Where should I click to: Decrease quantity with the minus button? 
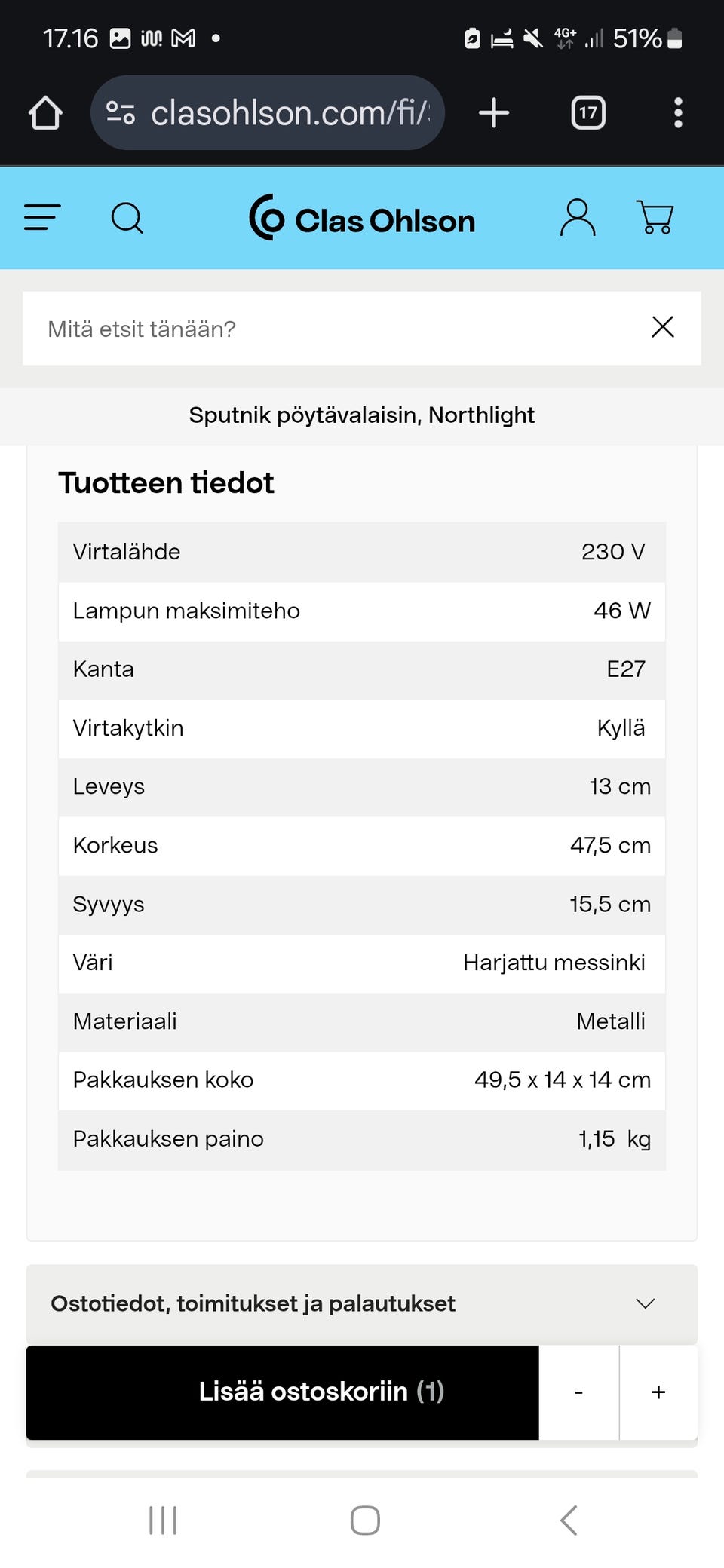point(578,1392)
